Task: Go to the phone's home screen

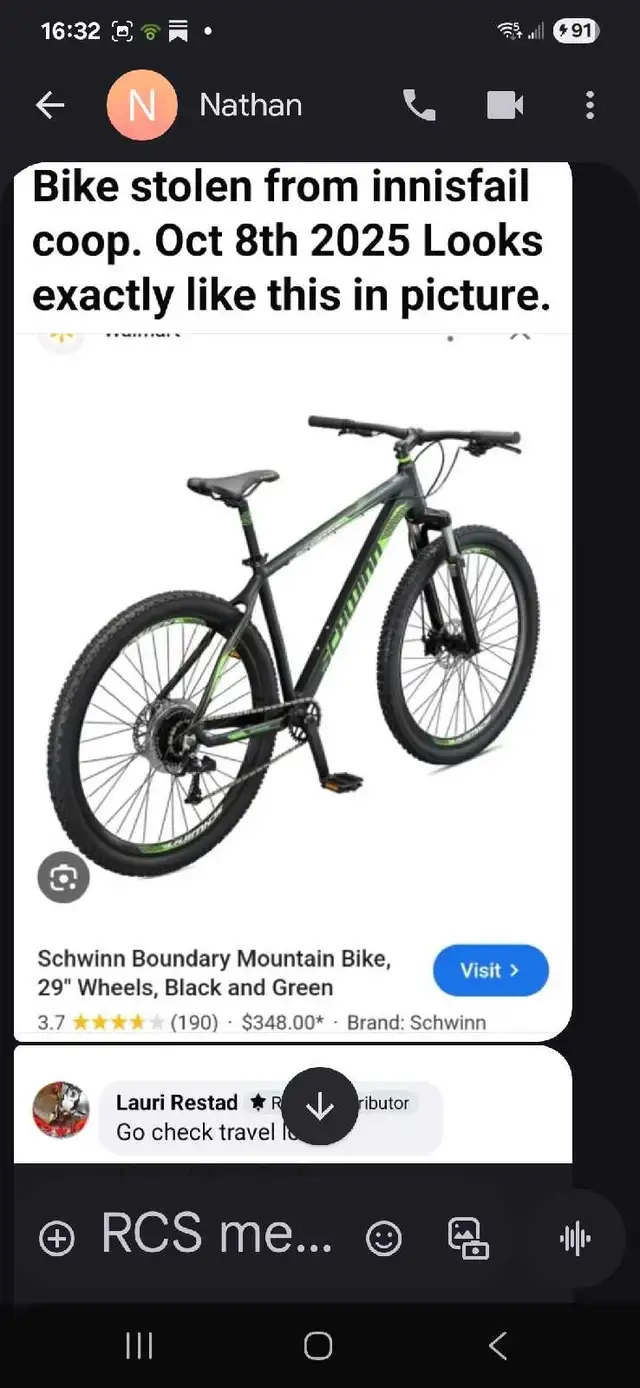Action: 318,1345
